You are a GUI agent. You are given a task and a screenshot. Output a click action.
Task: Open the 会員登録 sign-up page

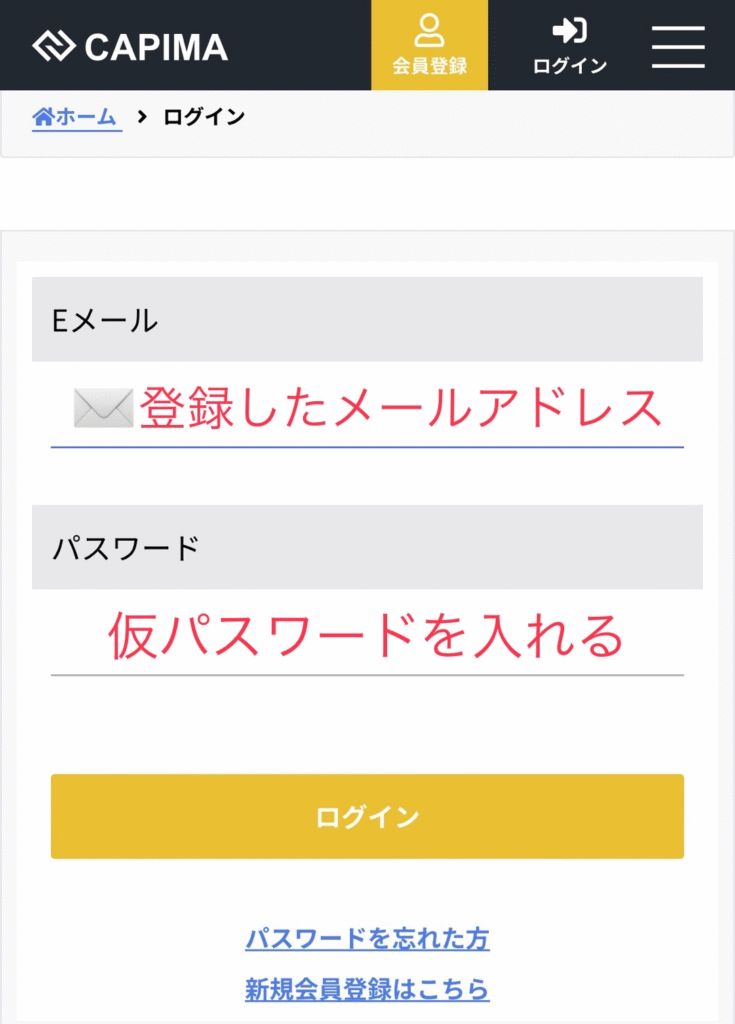coord(429,45)
